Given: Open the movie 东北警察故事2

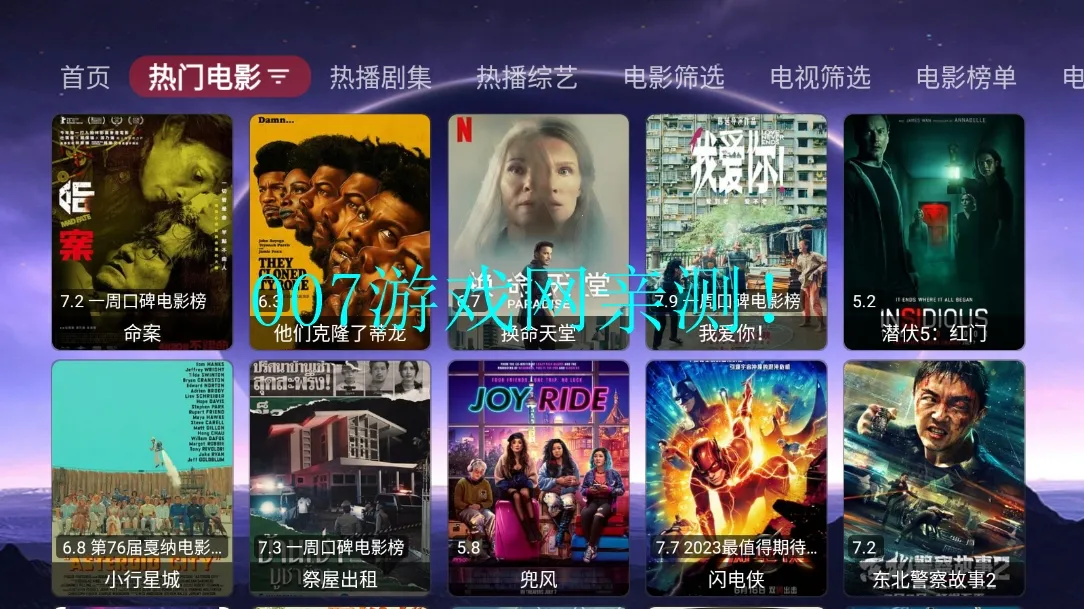Looking at the screenshot, I should (934, 478).
